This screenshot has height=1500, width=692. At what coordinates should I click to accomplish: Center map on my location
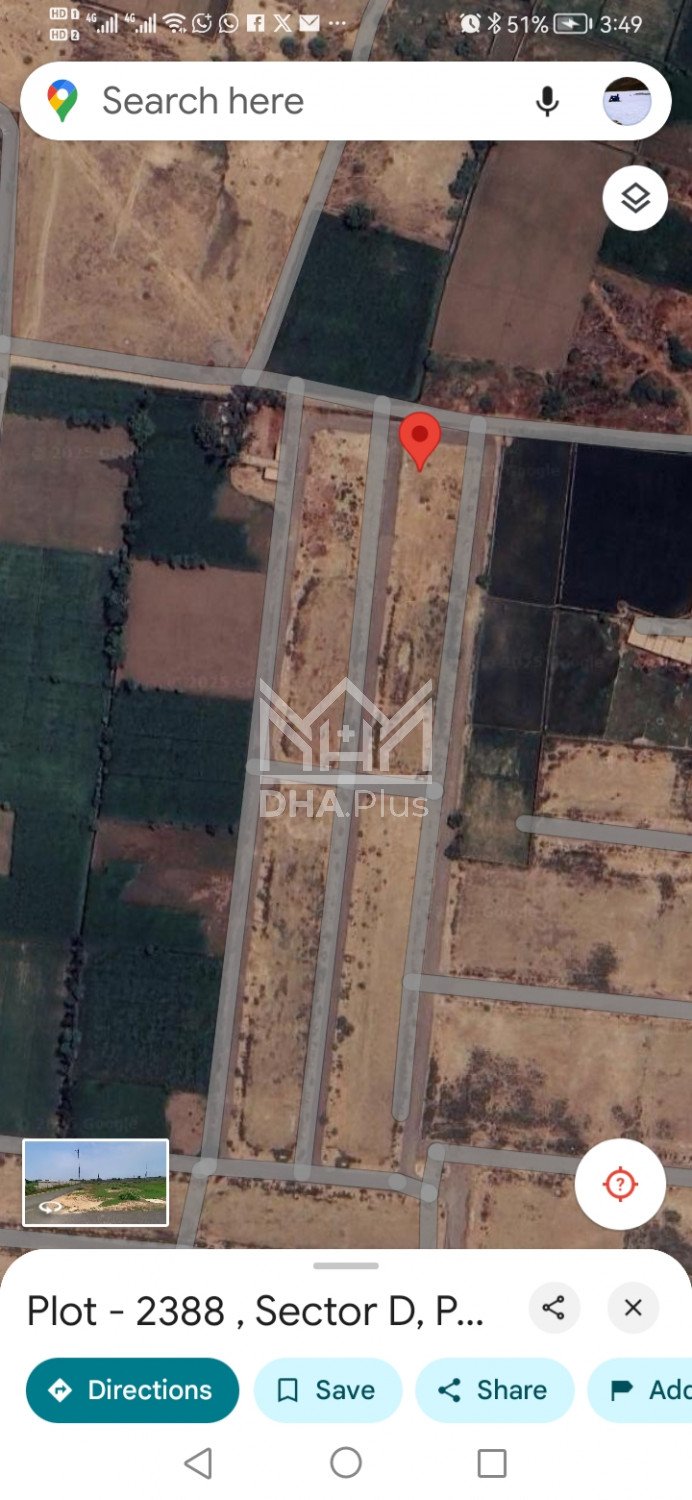pos(620,1184)
